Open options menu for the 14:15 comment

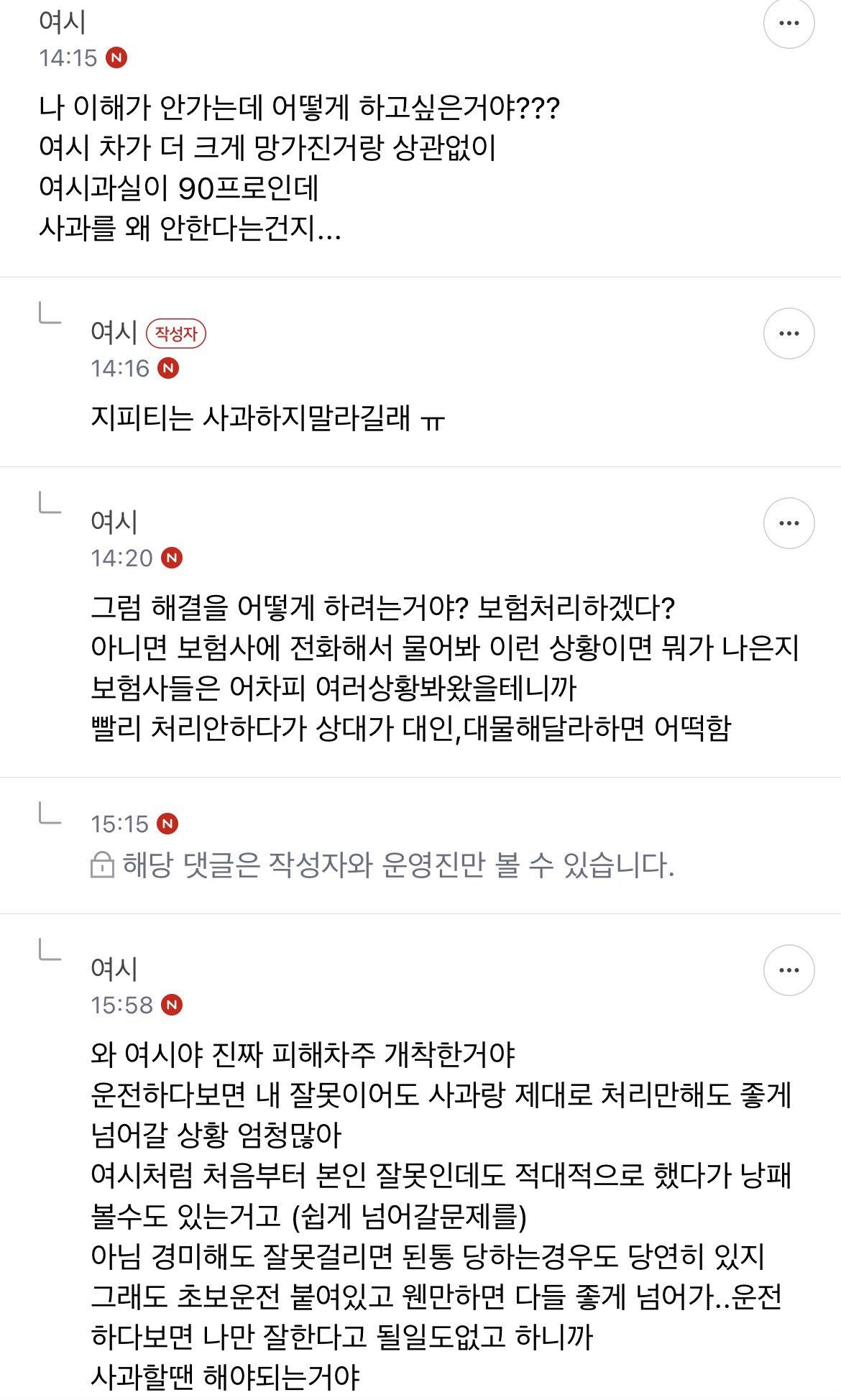[791, 23]
